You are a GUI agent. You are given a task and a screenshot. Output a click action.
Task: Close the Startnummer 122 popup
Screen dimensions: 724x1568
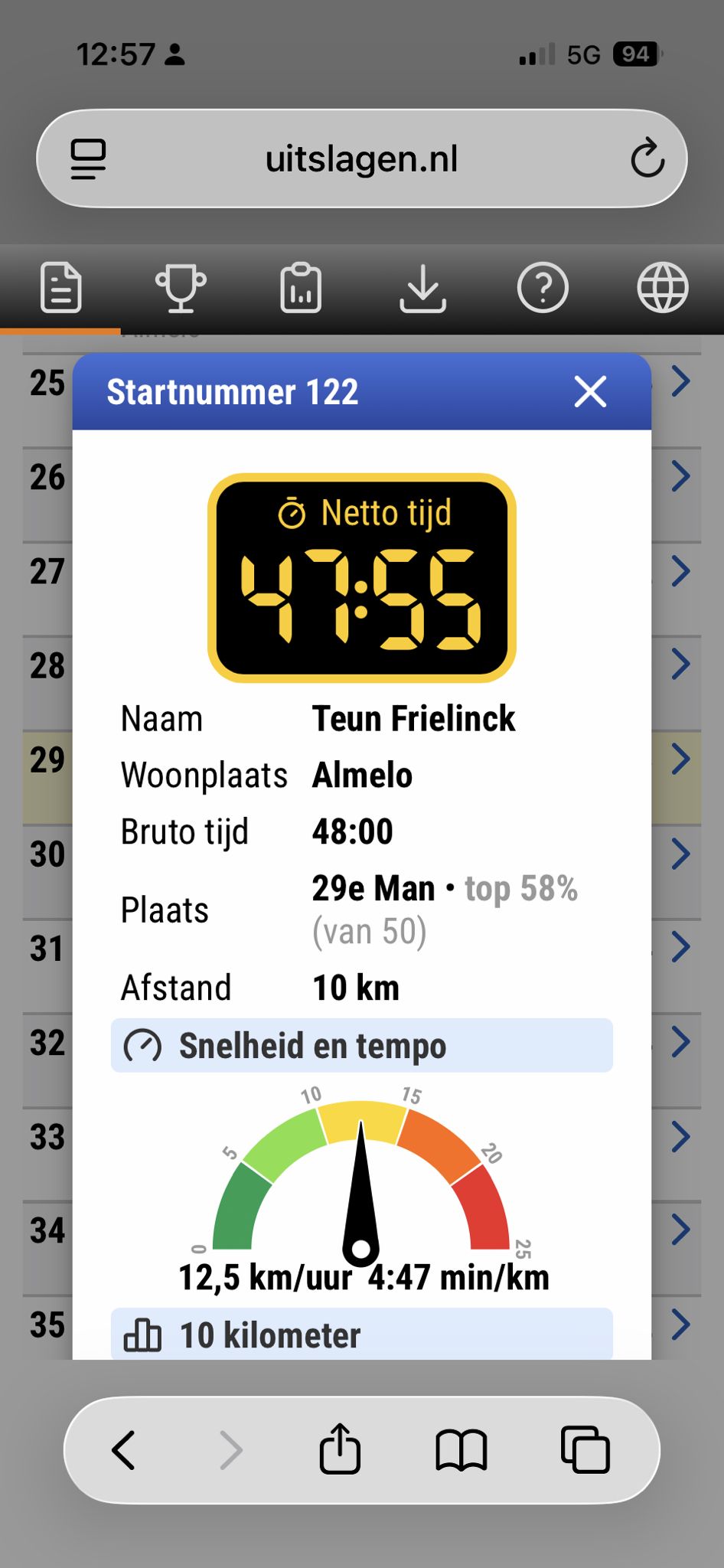(590, 391)
